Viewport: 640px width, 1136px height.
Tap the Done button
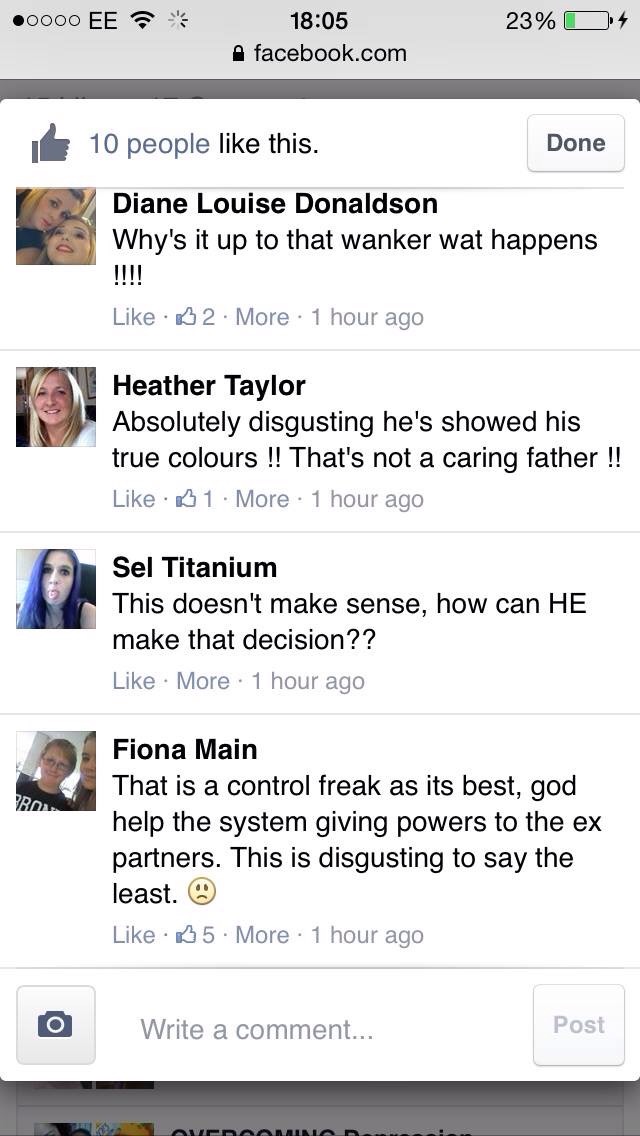click(x=575, y=143)
